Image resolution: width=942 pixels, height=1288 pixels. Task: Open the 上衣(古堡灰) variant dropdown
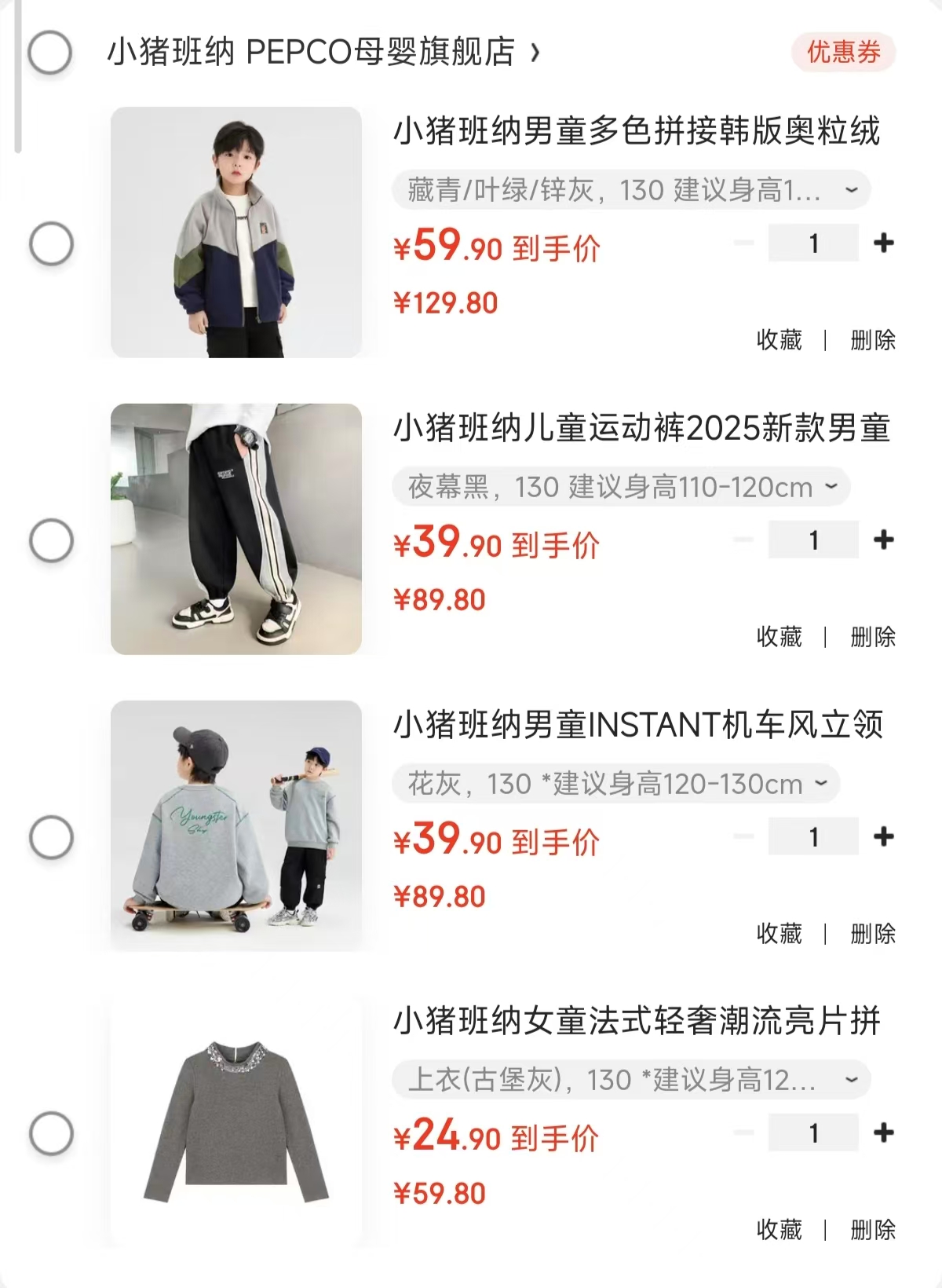631,1081
